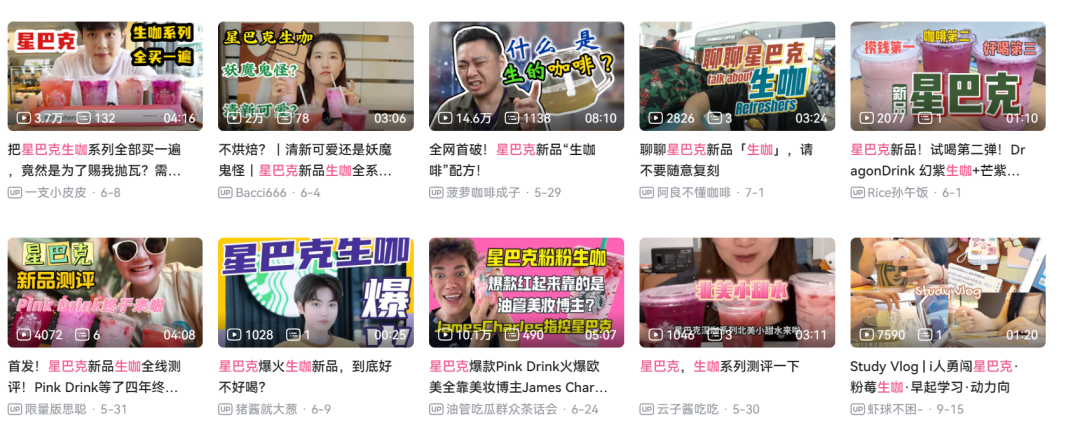Viewport: 1080px width, 434px height.
Task: Open uploader 猪酱就大葱's page
Action: coord(265,409)
